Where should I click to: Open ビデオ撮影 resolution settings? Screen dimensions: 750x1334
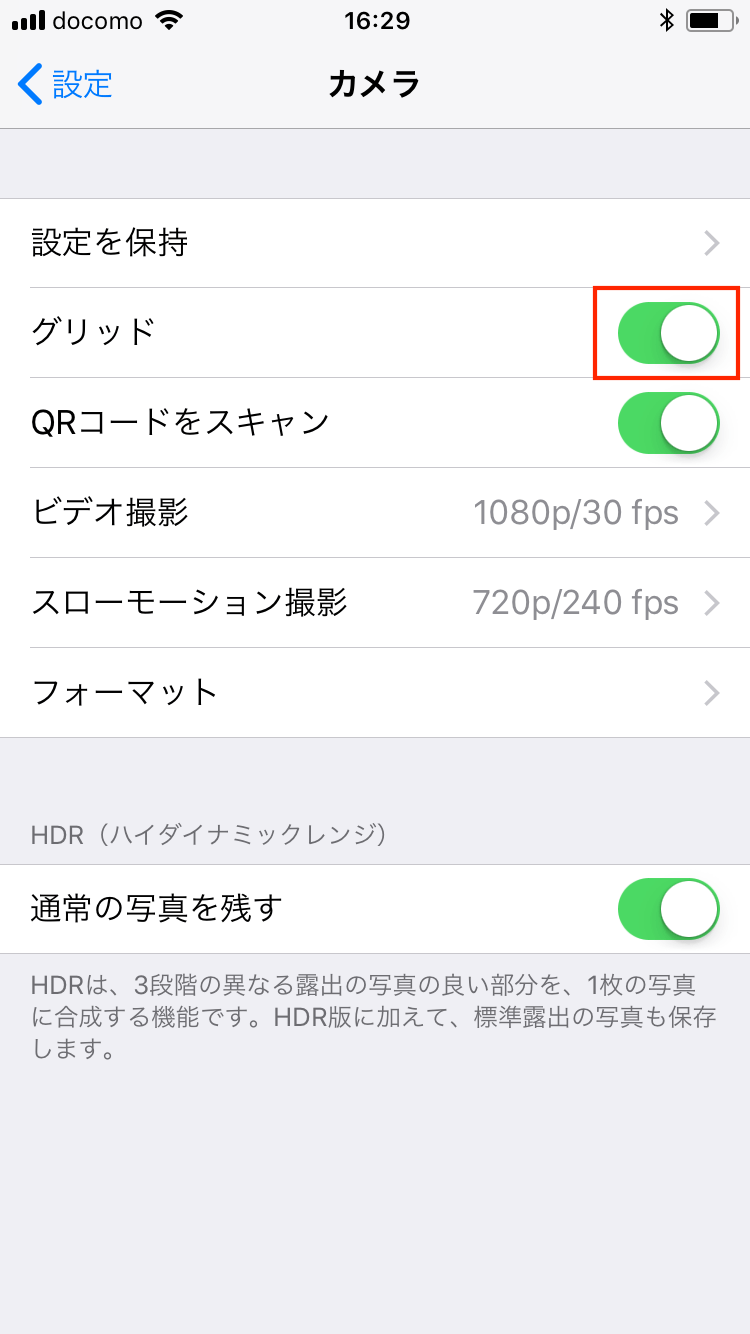375,513
